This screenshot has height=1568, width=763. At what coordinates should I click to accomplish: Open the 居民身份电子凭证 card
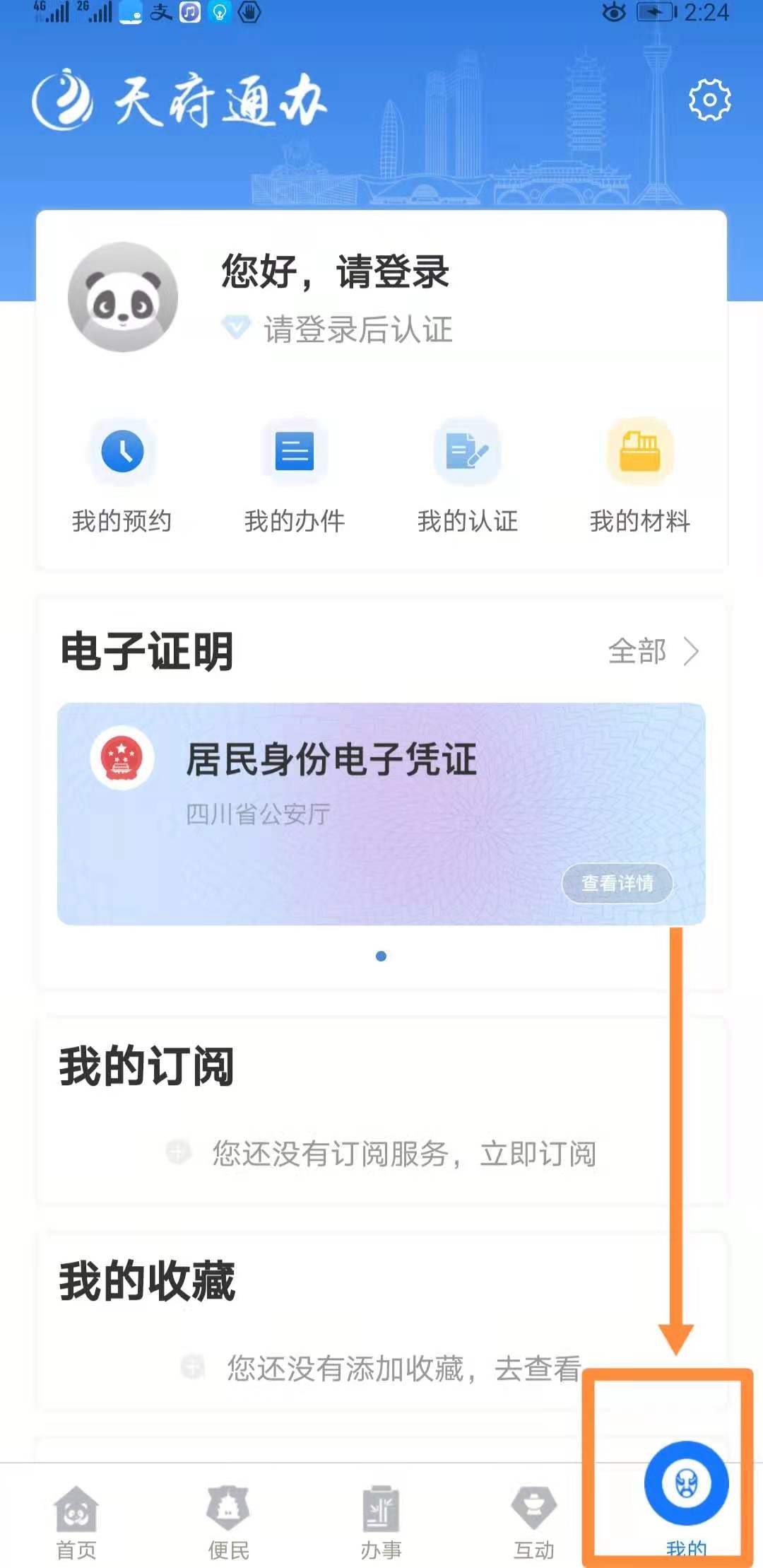click(332, 785)
